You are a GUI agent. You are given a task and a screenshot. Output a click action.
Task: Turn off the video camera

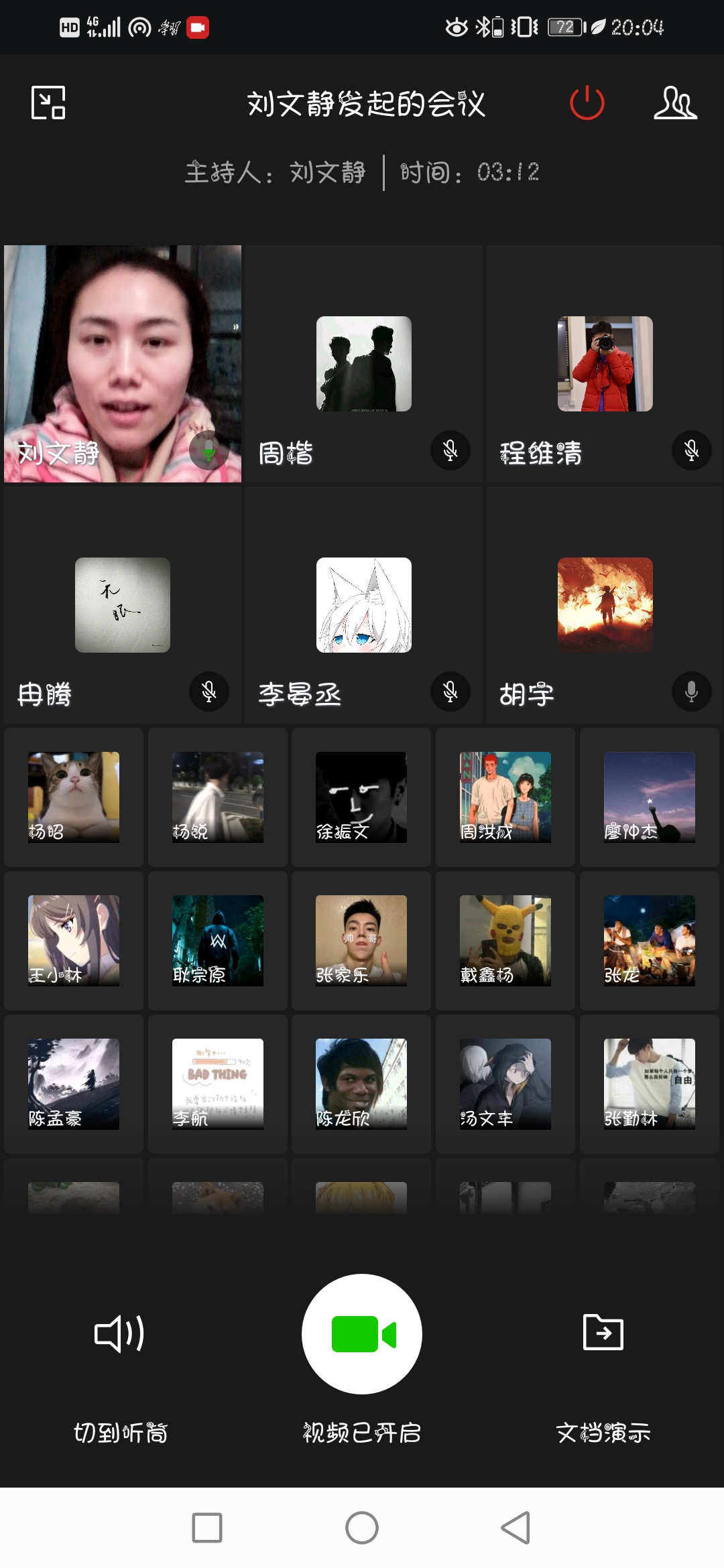click(362, 1333)
